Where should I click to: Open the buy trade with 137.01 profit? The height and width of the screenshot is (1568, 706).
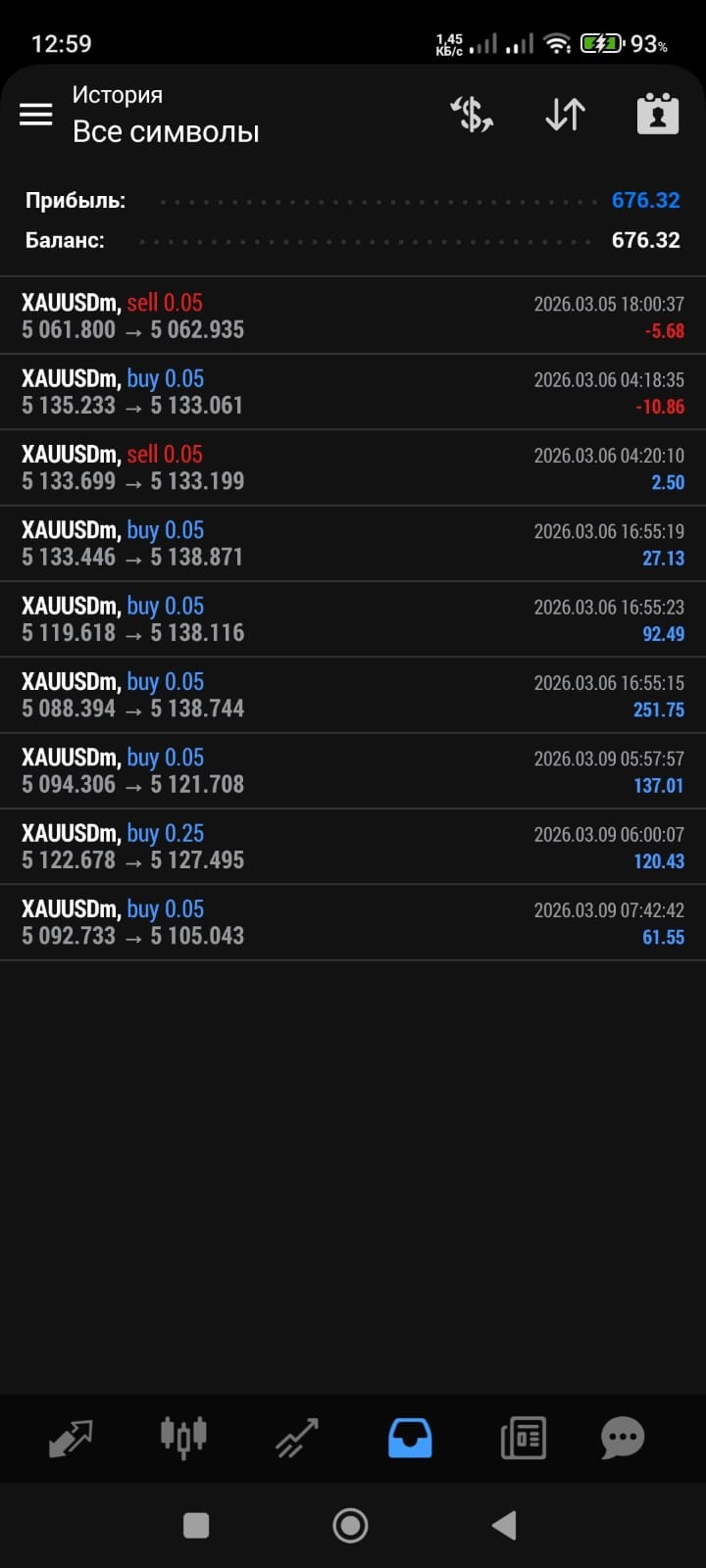click(x=353, y=770)
